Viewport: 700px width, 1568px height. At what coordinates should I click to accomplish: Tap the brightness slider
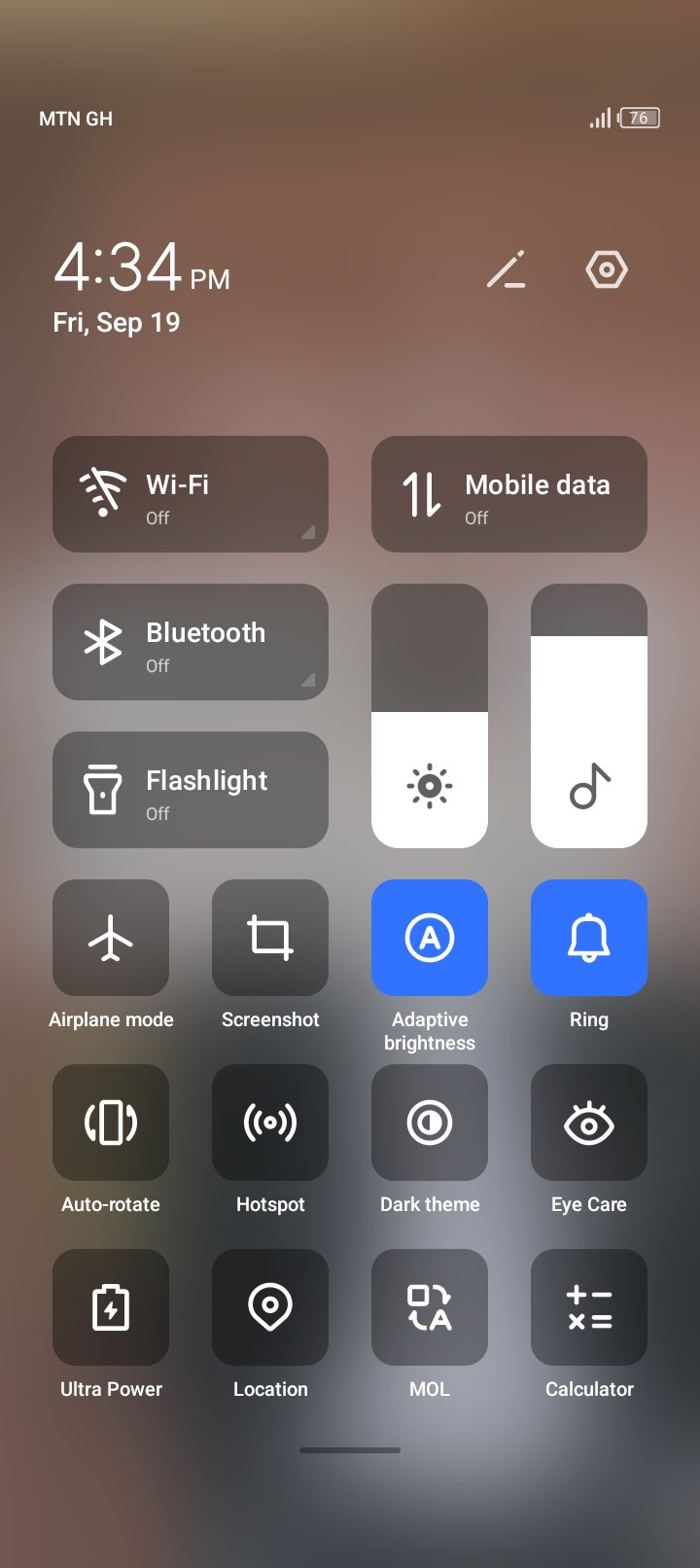[x=430, y=716]
